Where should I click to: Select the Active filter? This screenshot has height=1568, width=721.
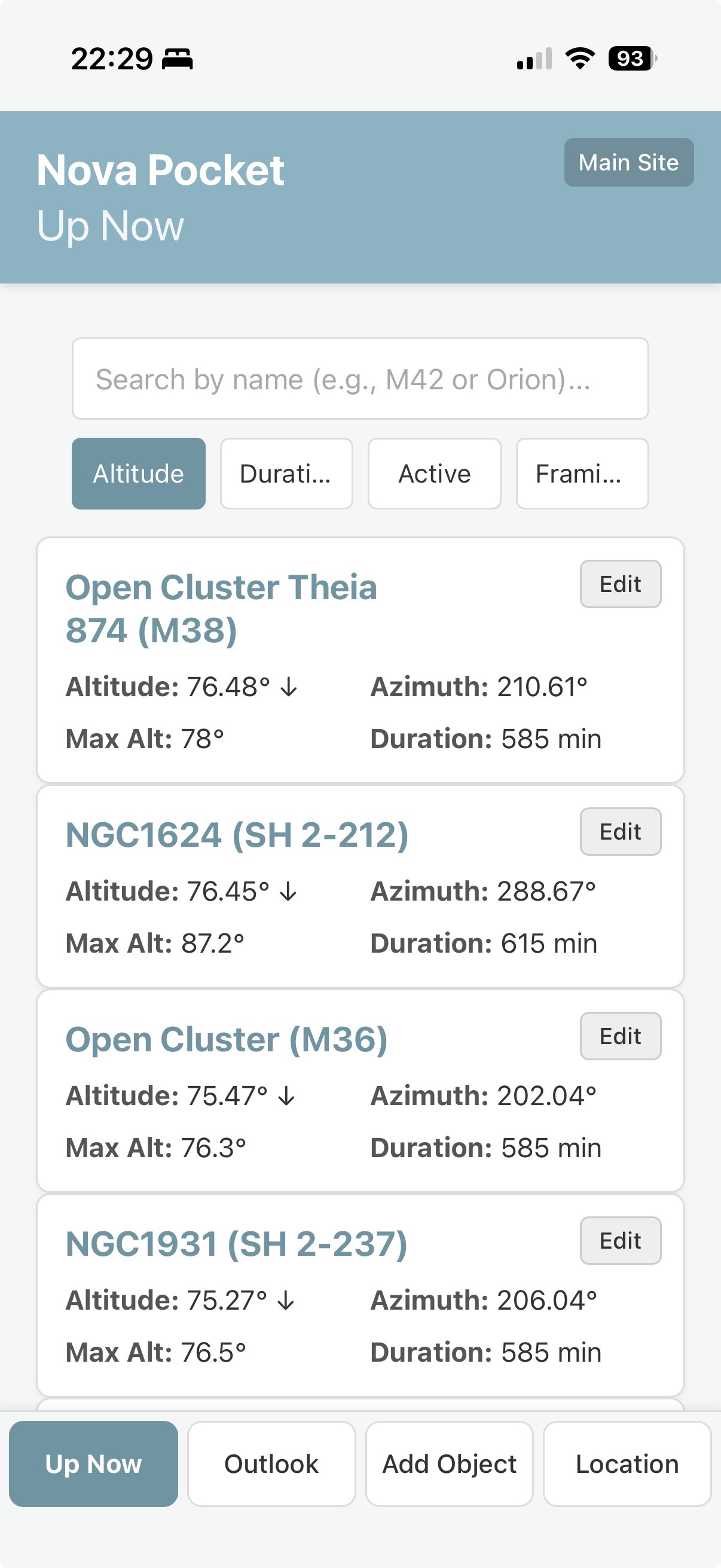pos(435,474)
